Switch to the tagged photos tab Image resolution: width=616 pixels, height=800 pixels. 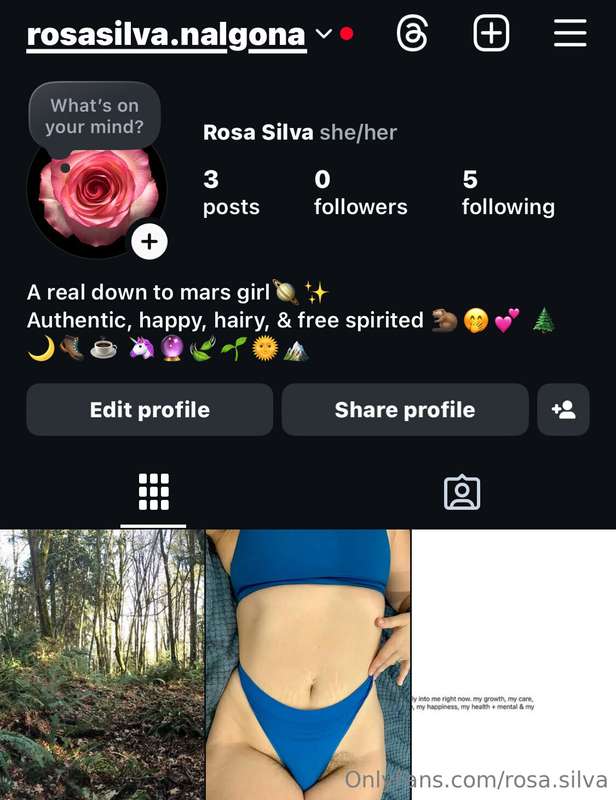[x=461, y=492]
